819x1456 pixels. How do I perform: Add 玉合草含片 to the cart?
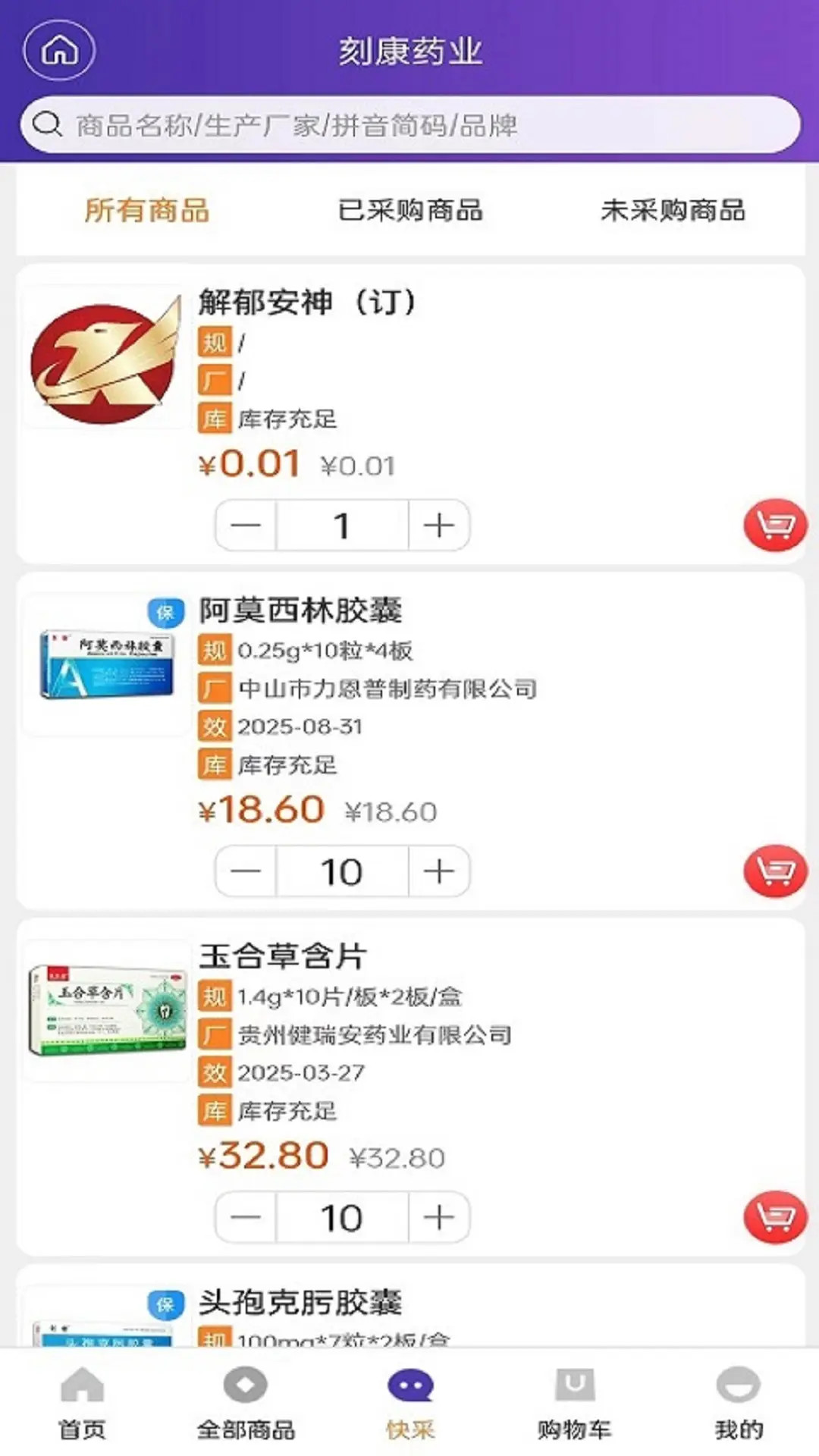pos(774,1217)
